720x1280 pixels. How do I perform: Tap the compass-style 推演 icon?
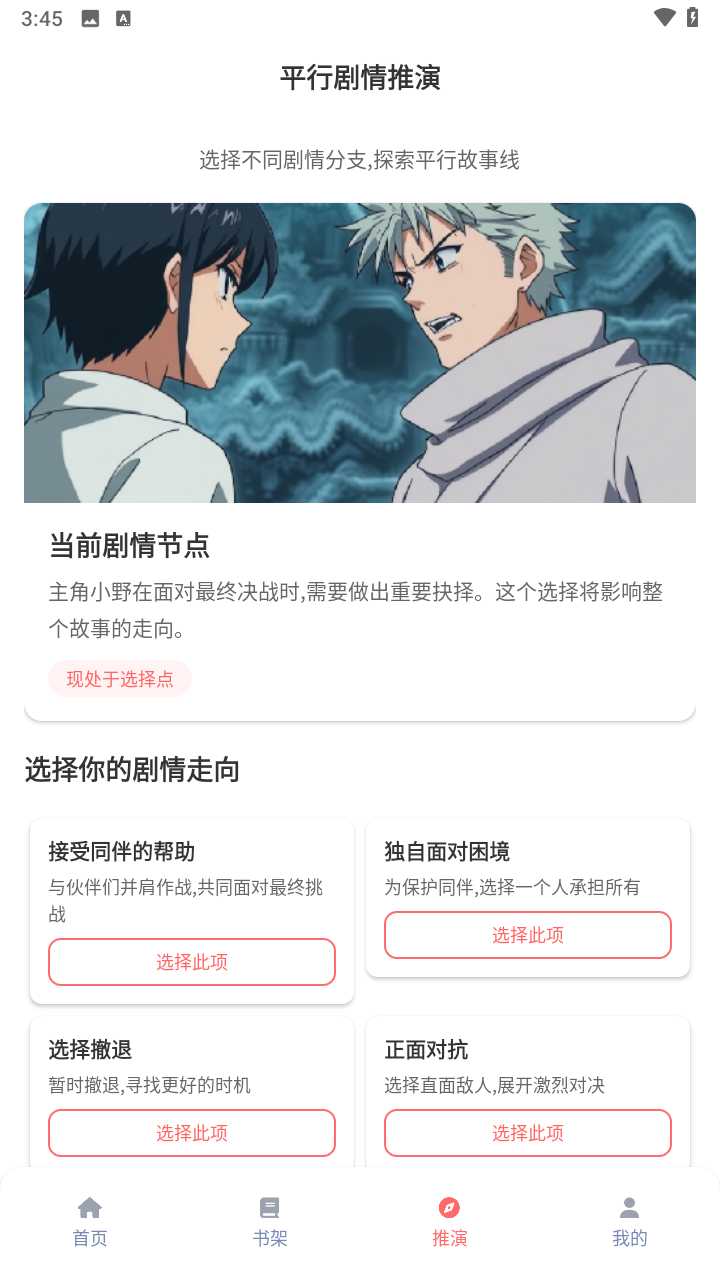[450, 1207]
